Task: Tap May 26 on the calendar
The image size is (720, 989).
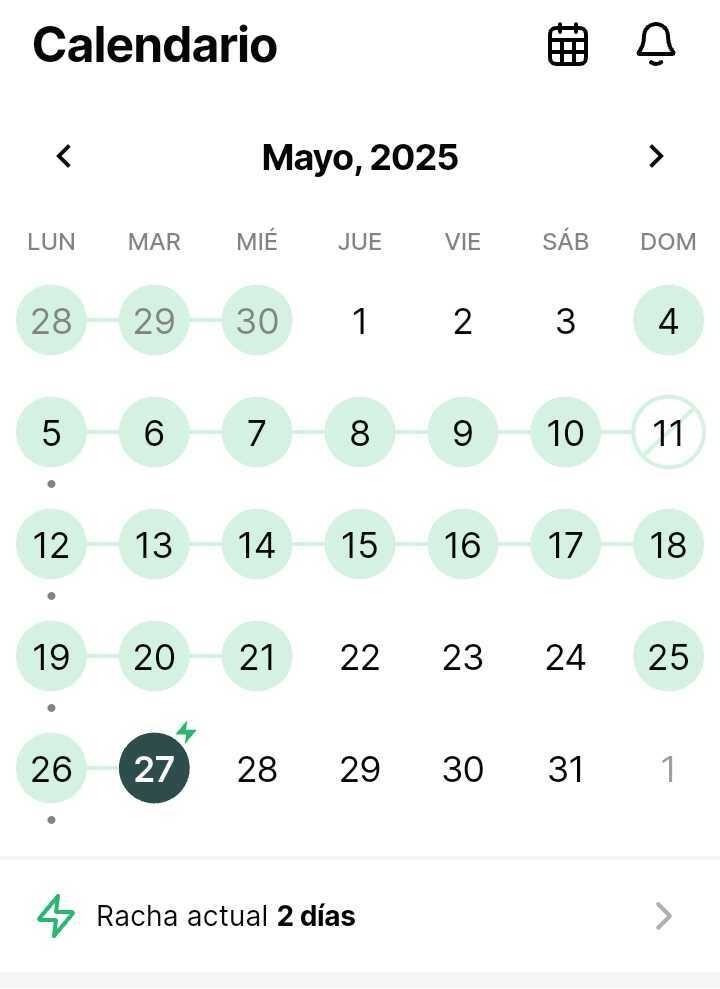Action: [51, 768]
